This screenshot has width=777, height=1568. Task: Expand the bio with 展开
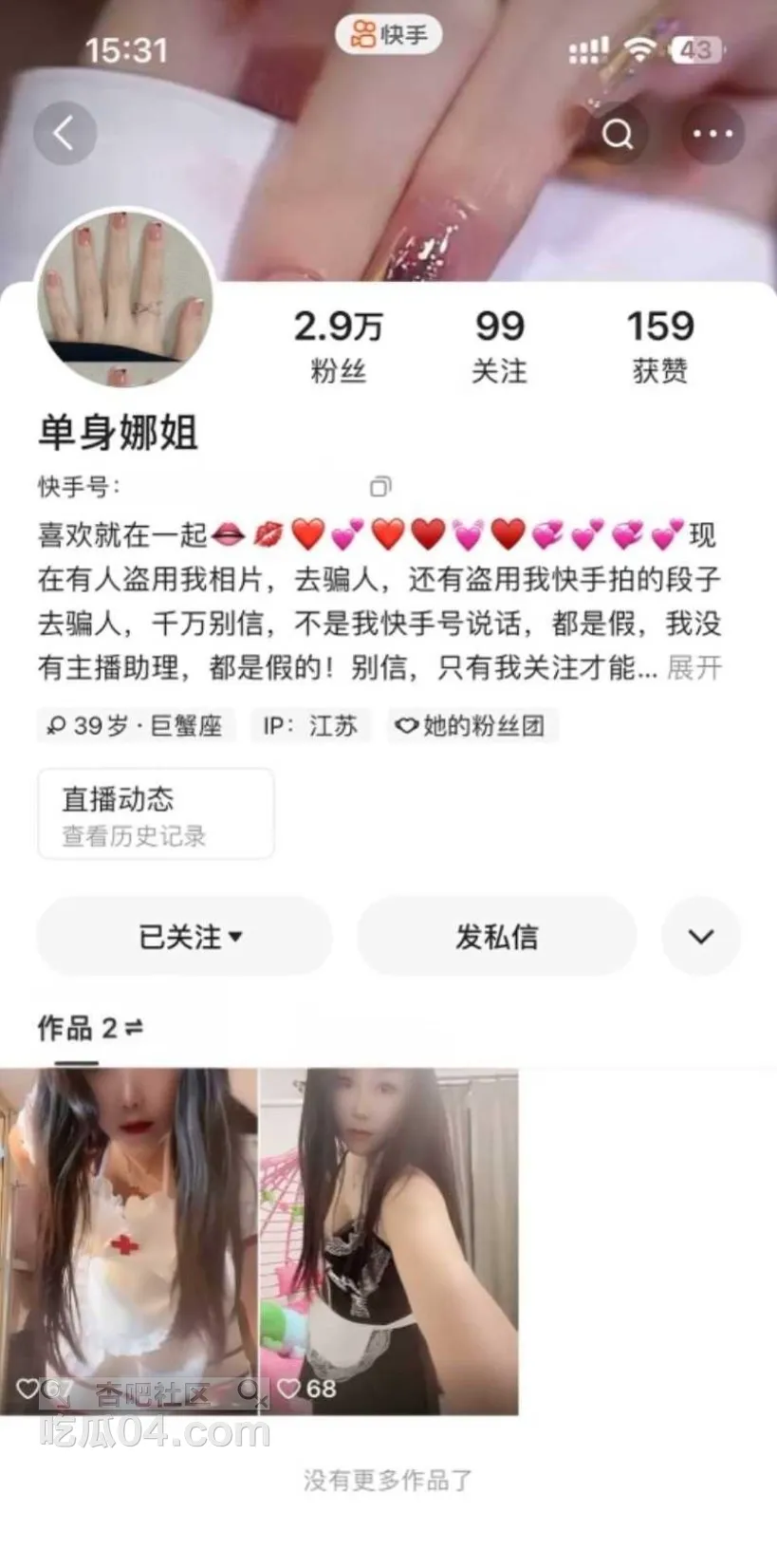coord(694,668)
